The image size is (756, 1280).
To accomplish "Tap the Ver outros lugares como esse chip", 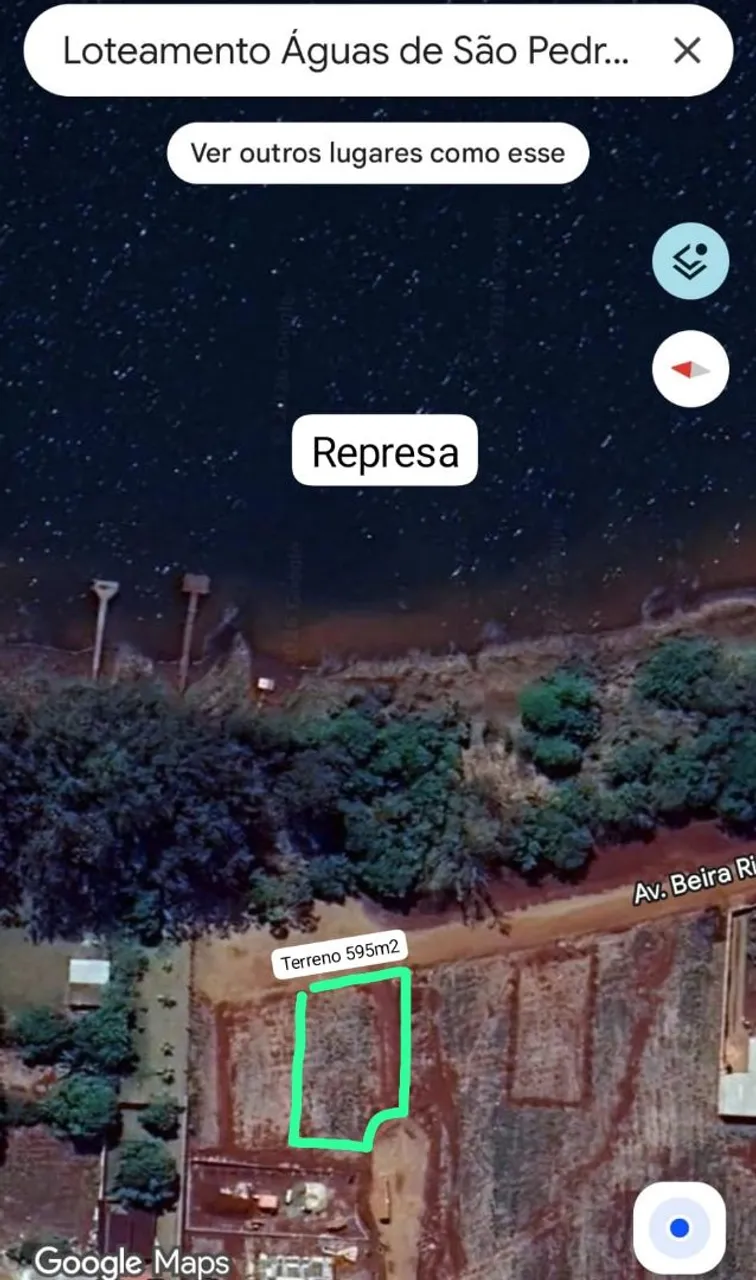I will coord(378,153).
